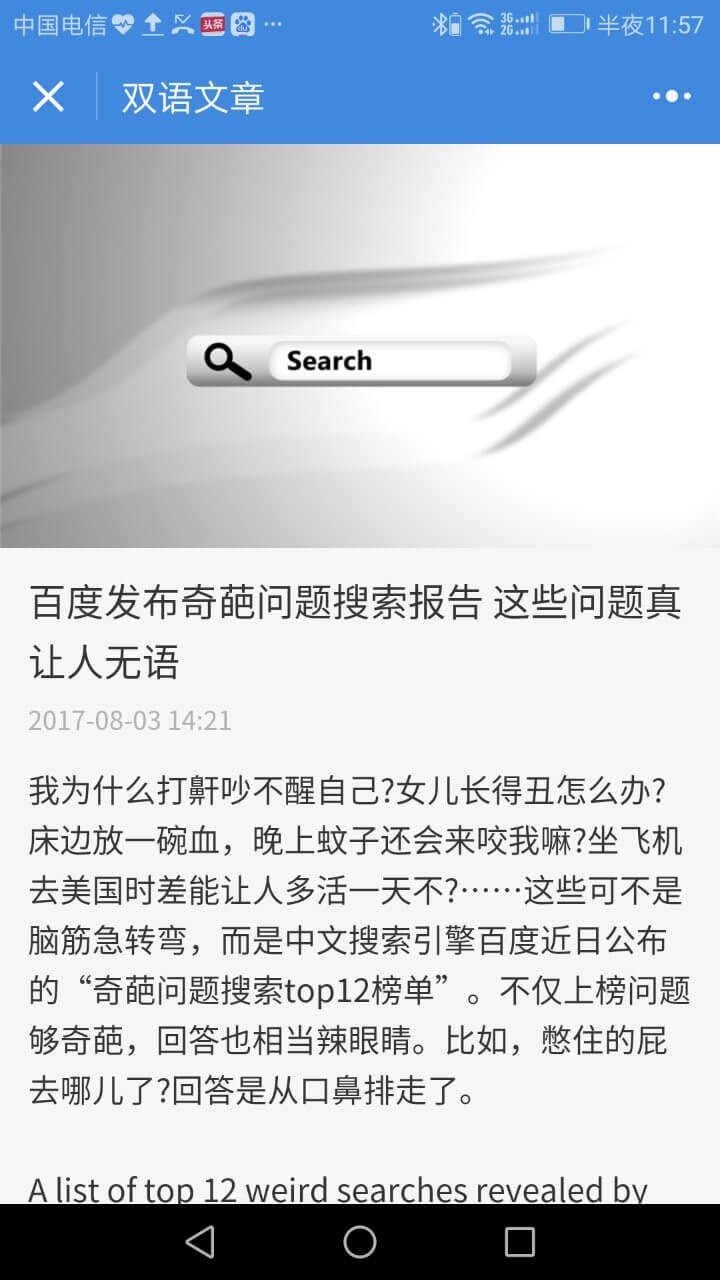Open the three-dot overflow menu
This screenshot has height=1280, width=720.
(x=671, y=97)
